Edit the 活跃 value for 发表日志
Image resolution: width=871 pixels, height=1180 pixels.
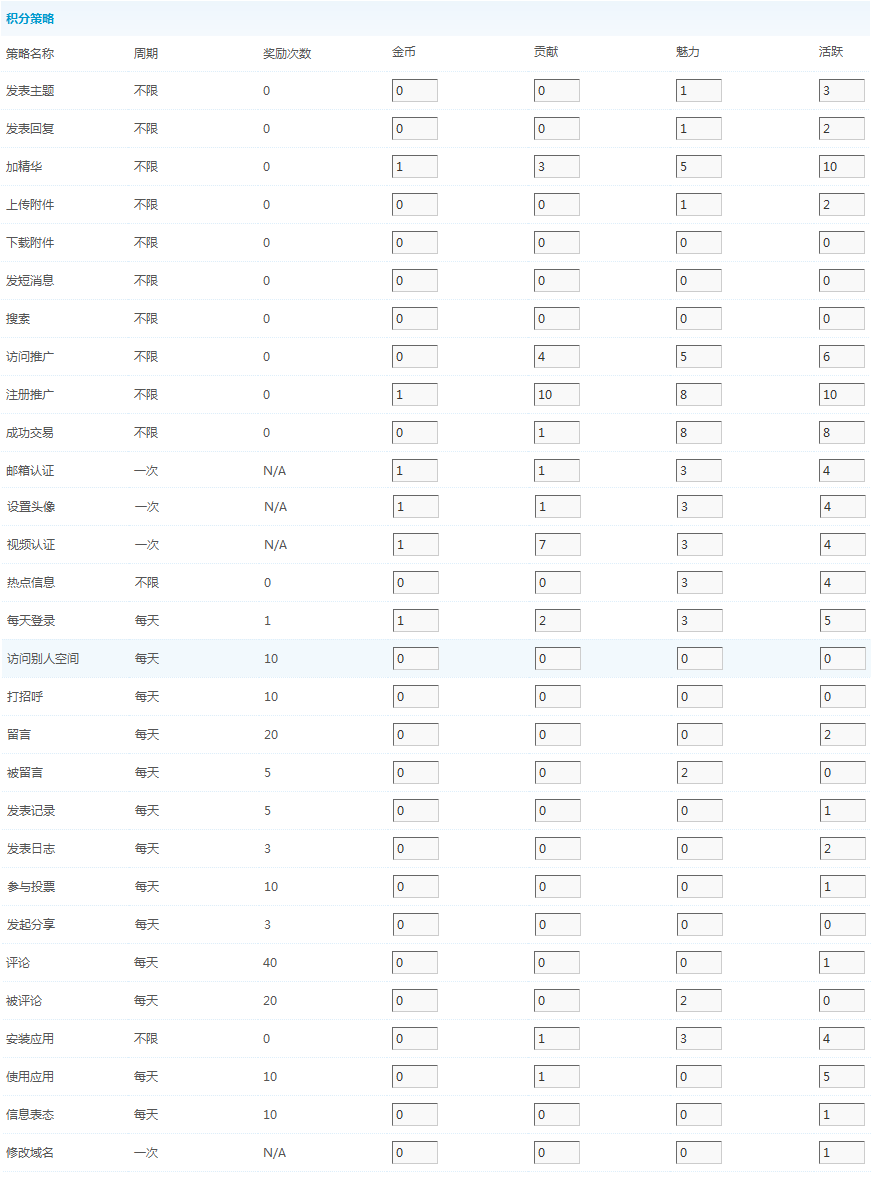(841, 849)
